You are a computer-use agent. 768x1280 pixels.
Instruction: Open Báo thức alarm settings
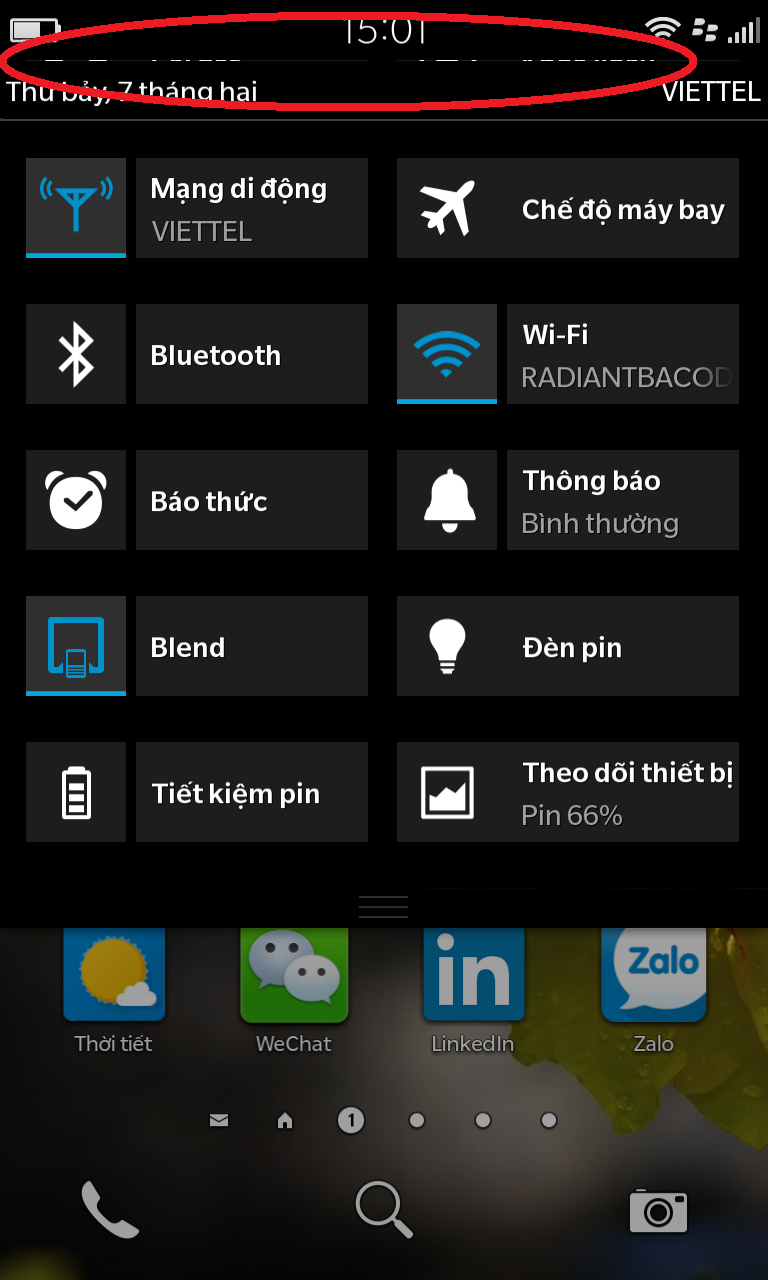(197, 500)
